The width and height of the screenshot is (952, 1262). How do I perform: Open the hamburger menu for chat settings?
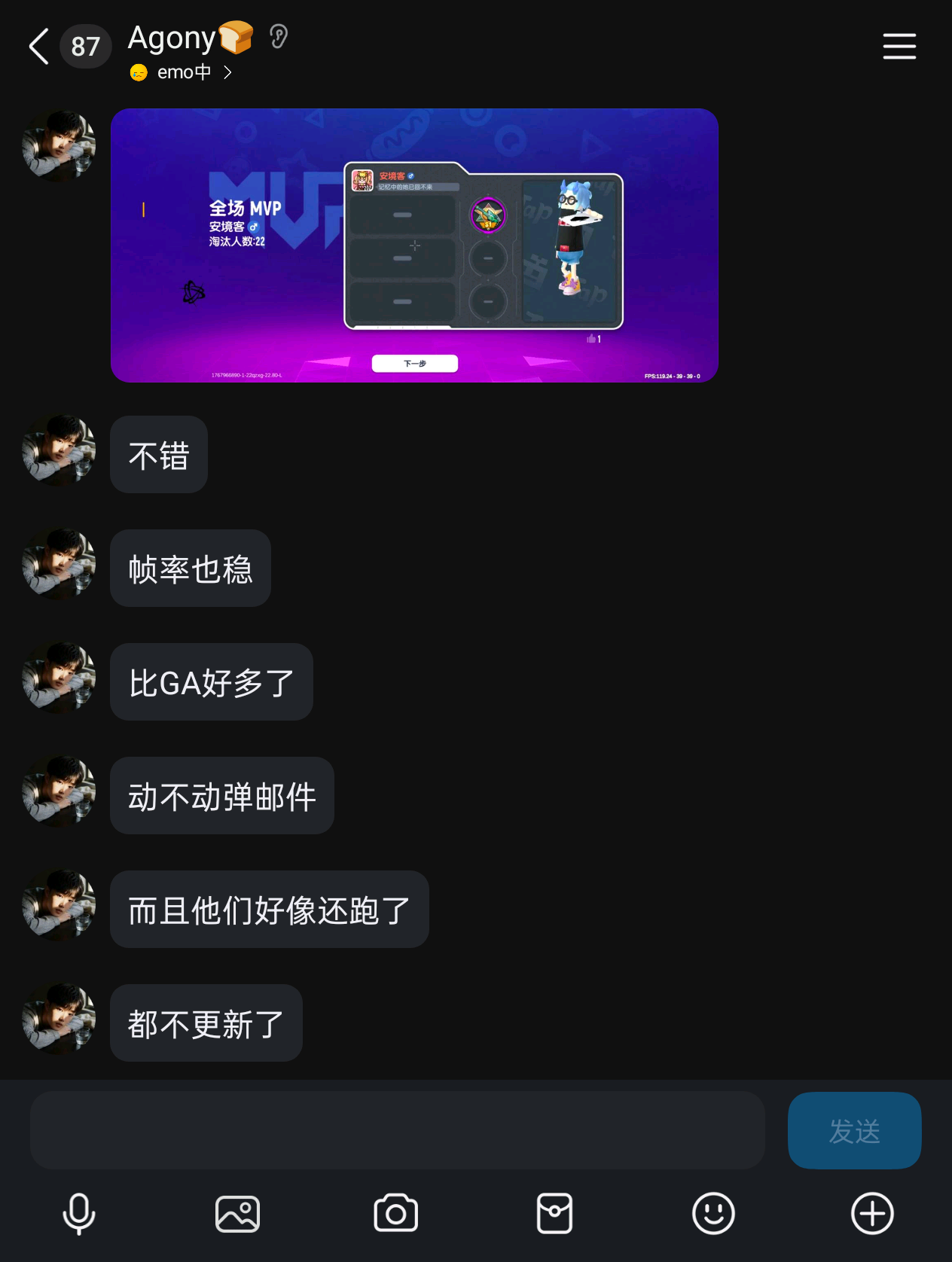click(899, 47)
